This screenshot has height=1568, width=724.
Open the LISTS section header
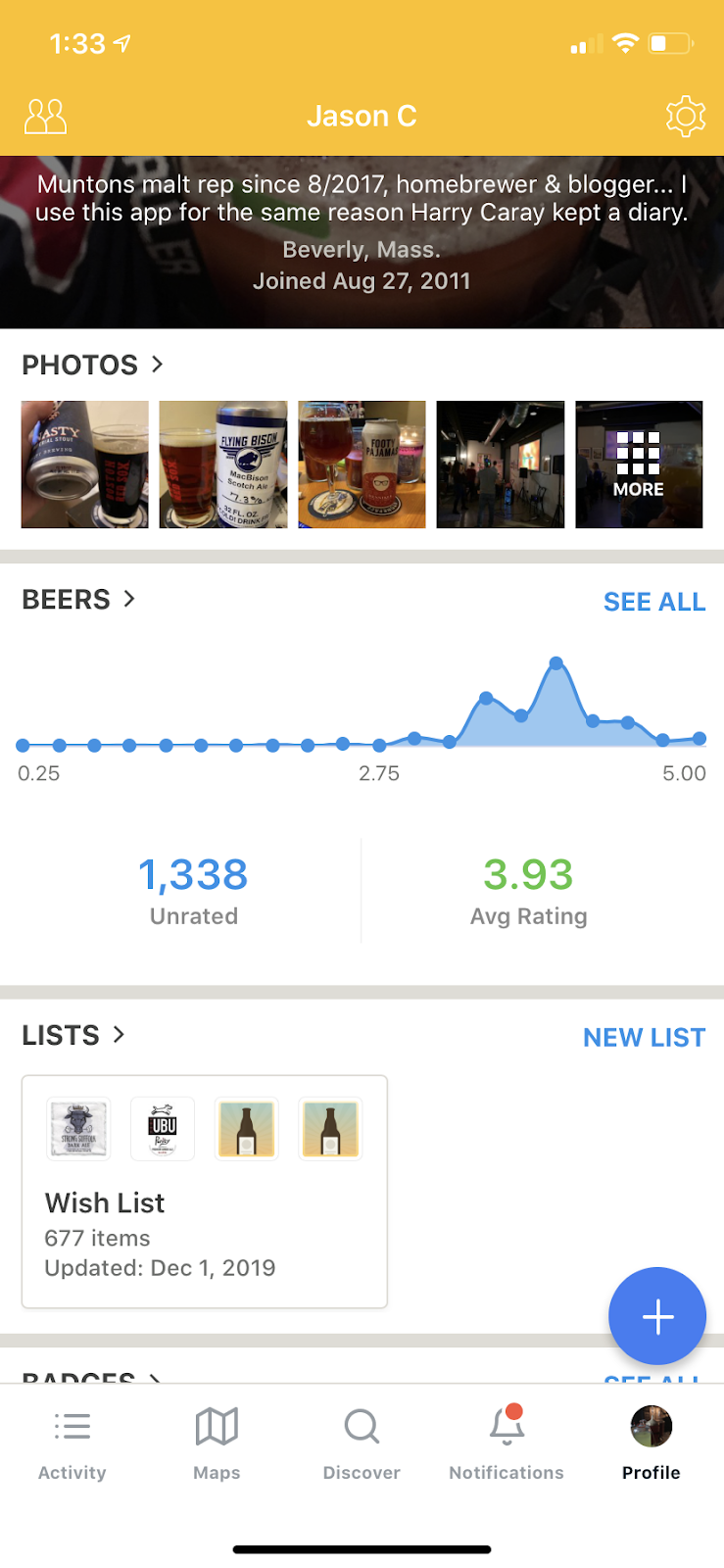(x=73, y=1035)
